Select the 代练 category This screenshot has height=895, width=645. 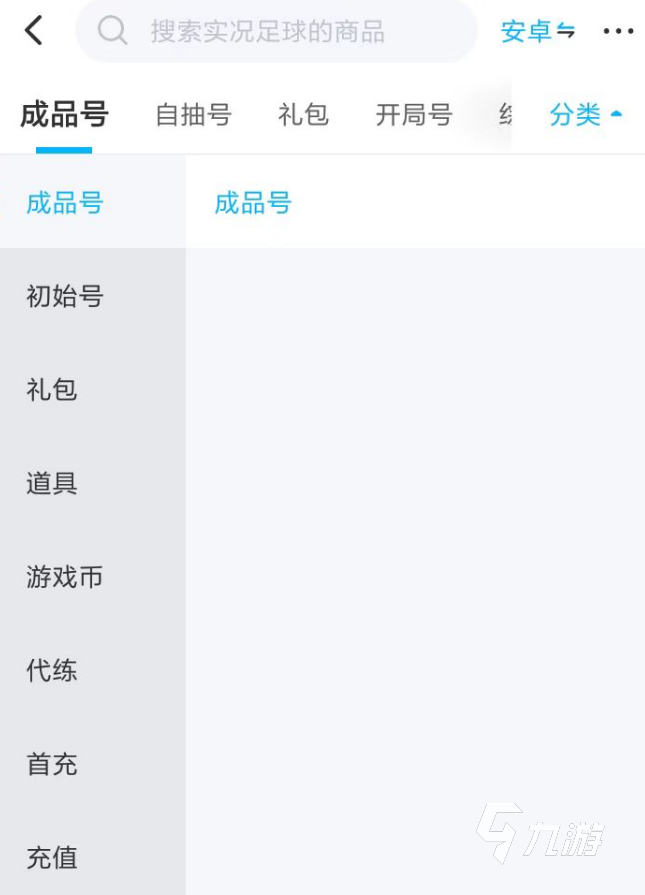tap(52, 670)
